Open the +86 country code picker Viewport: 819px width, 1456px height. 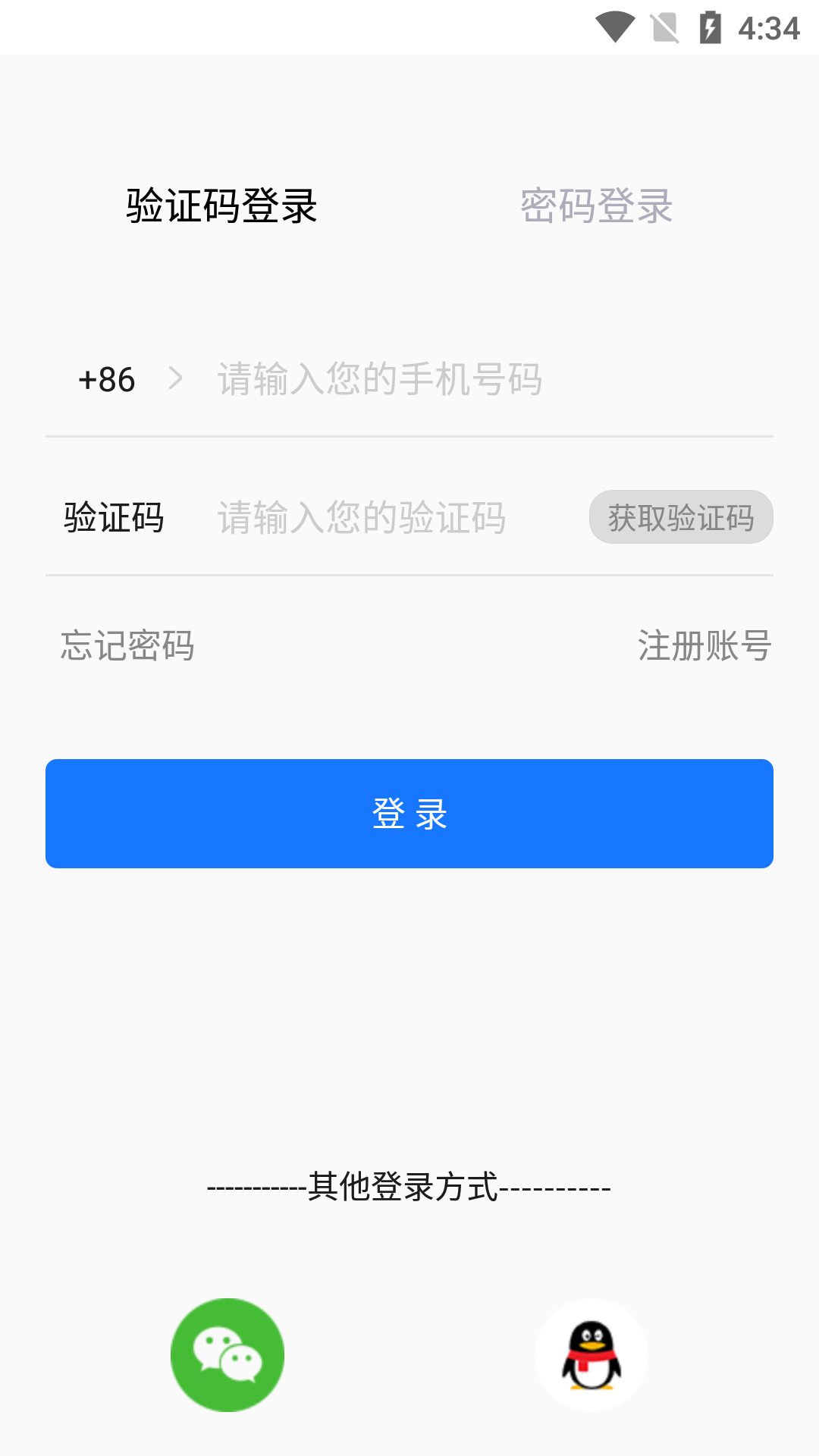[129, 379]
